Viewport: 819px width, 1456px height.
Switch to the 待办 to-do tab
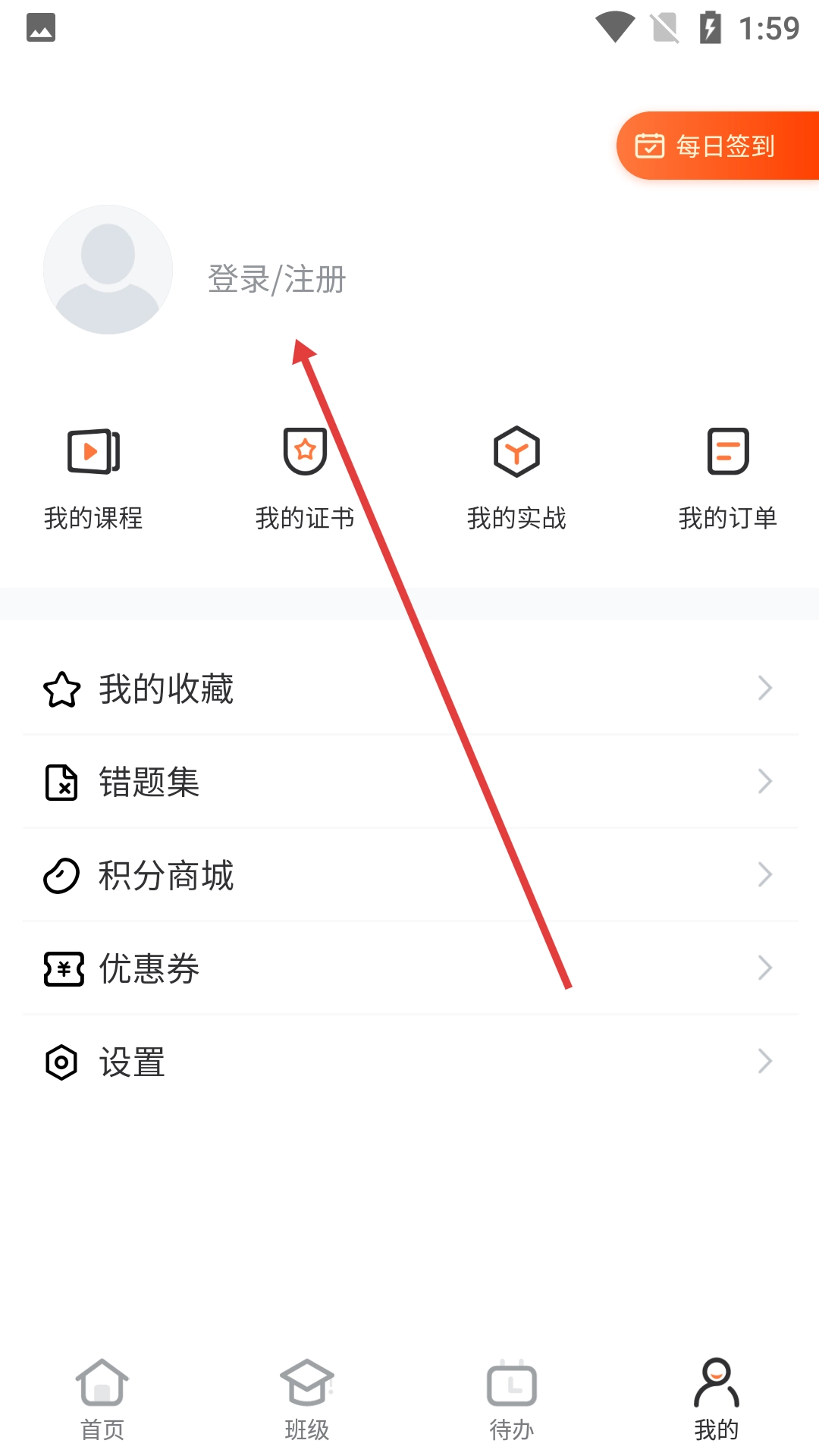[512, 1399]
